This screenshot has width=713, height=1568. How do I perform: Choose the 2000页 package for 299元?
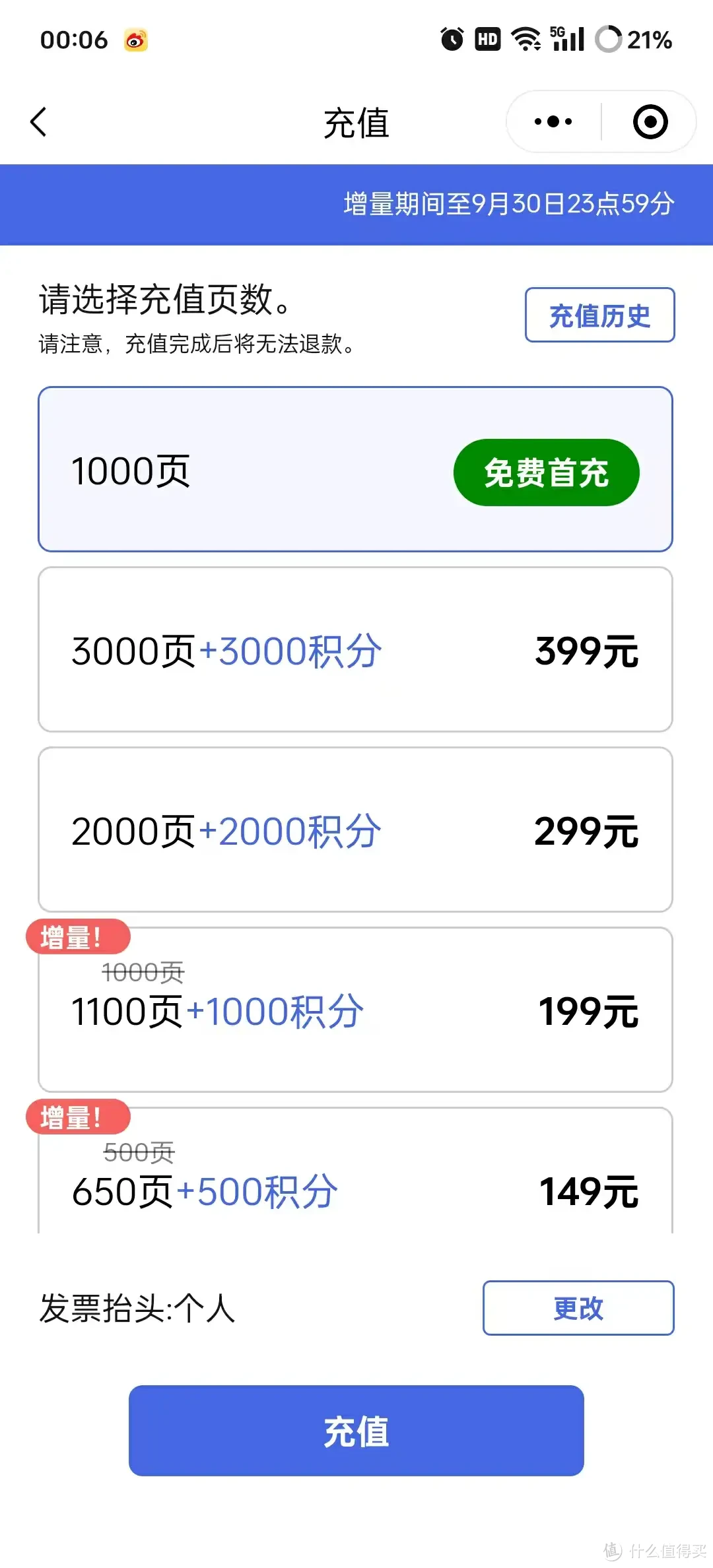tap(355, 830)
